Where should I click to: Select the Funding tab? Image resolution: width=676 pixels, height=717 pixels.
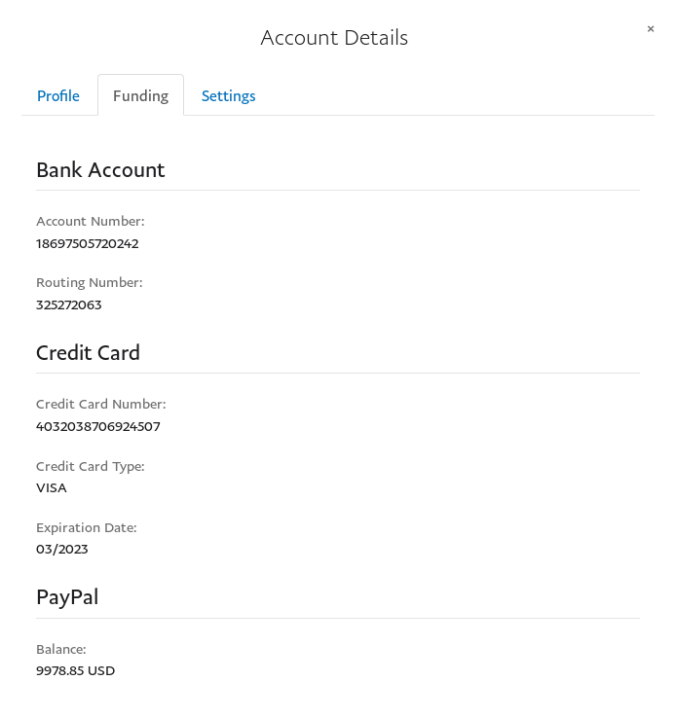point(140,96)
